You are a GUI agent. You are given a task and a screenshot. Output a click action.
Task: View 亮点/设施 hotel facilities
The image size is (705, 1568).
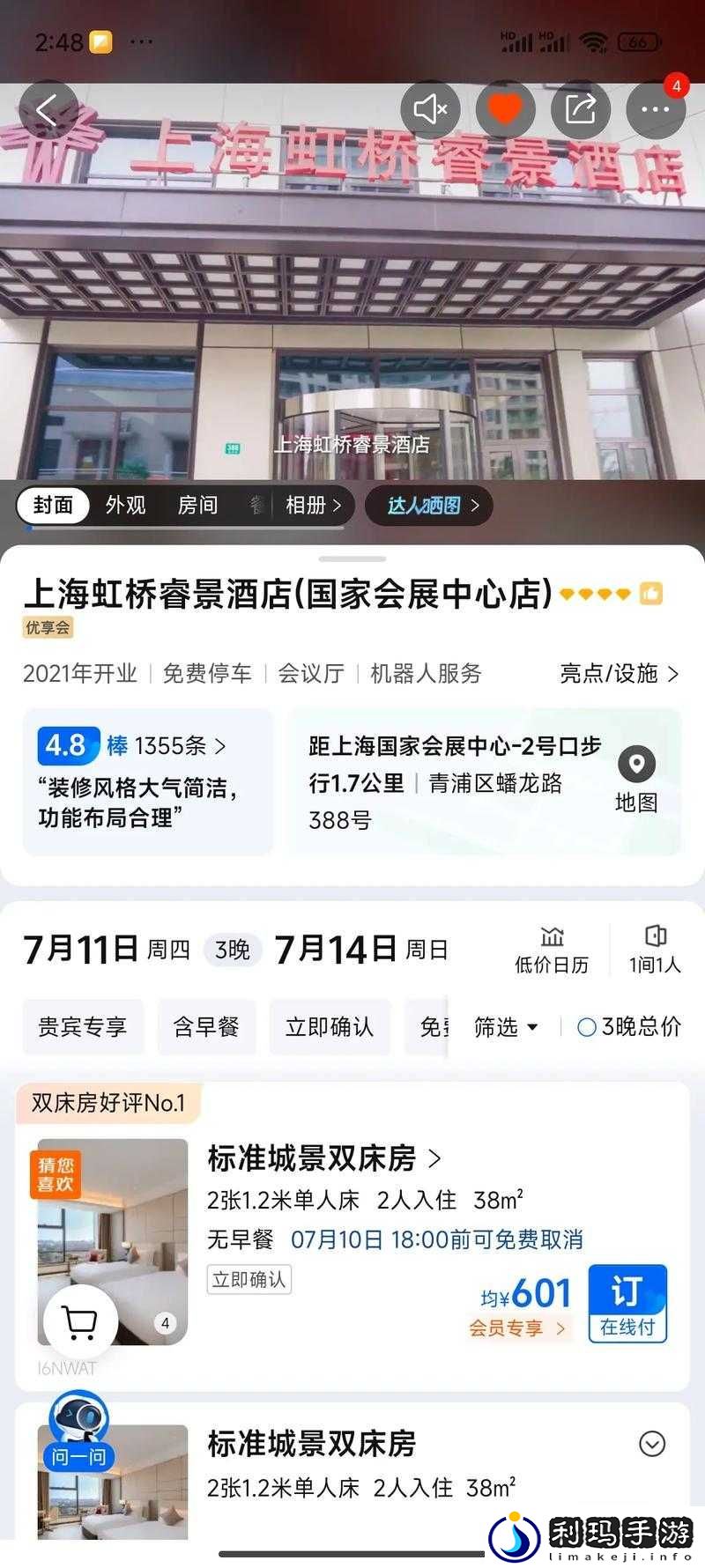tap(619, 674)
